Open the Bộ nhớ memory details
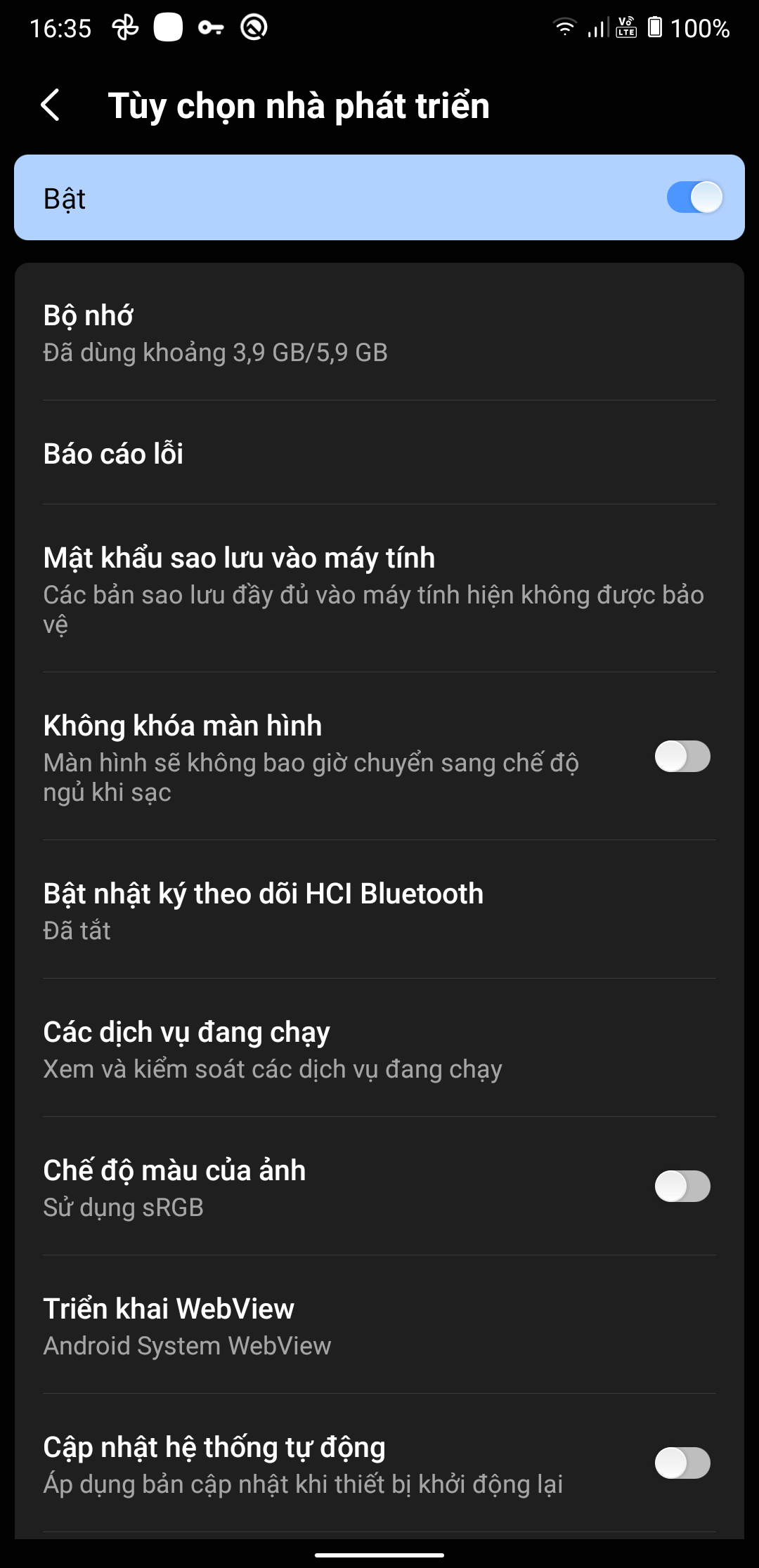Image resolution: width=759 pixels, height=1568 pixels. point(379,333)
